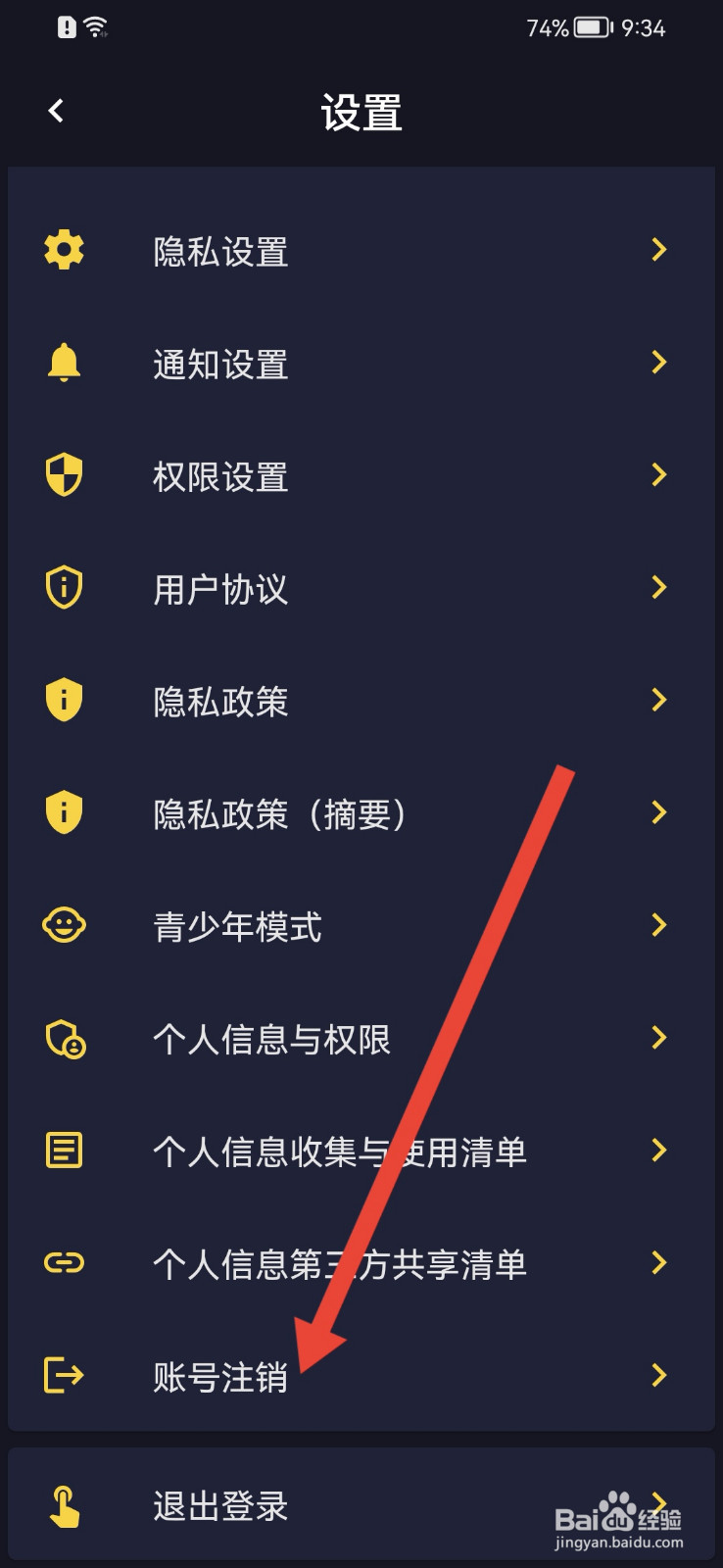Select the shield icon next to 隐私政策
The width and height of the screenshot is (723, 1568).
(x=63, y=700)
